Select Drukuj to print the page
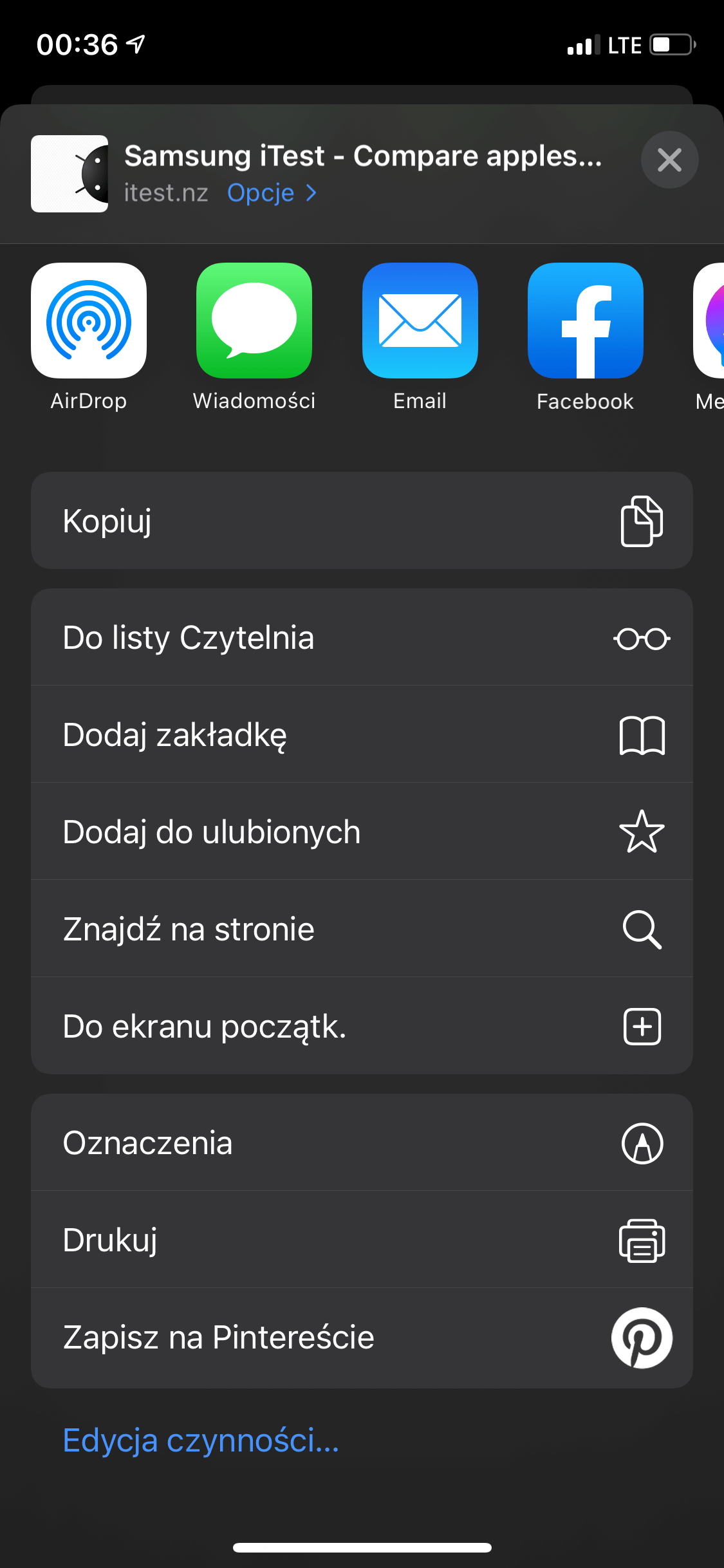 [362, 1240]
